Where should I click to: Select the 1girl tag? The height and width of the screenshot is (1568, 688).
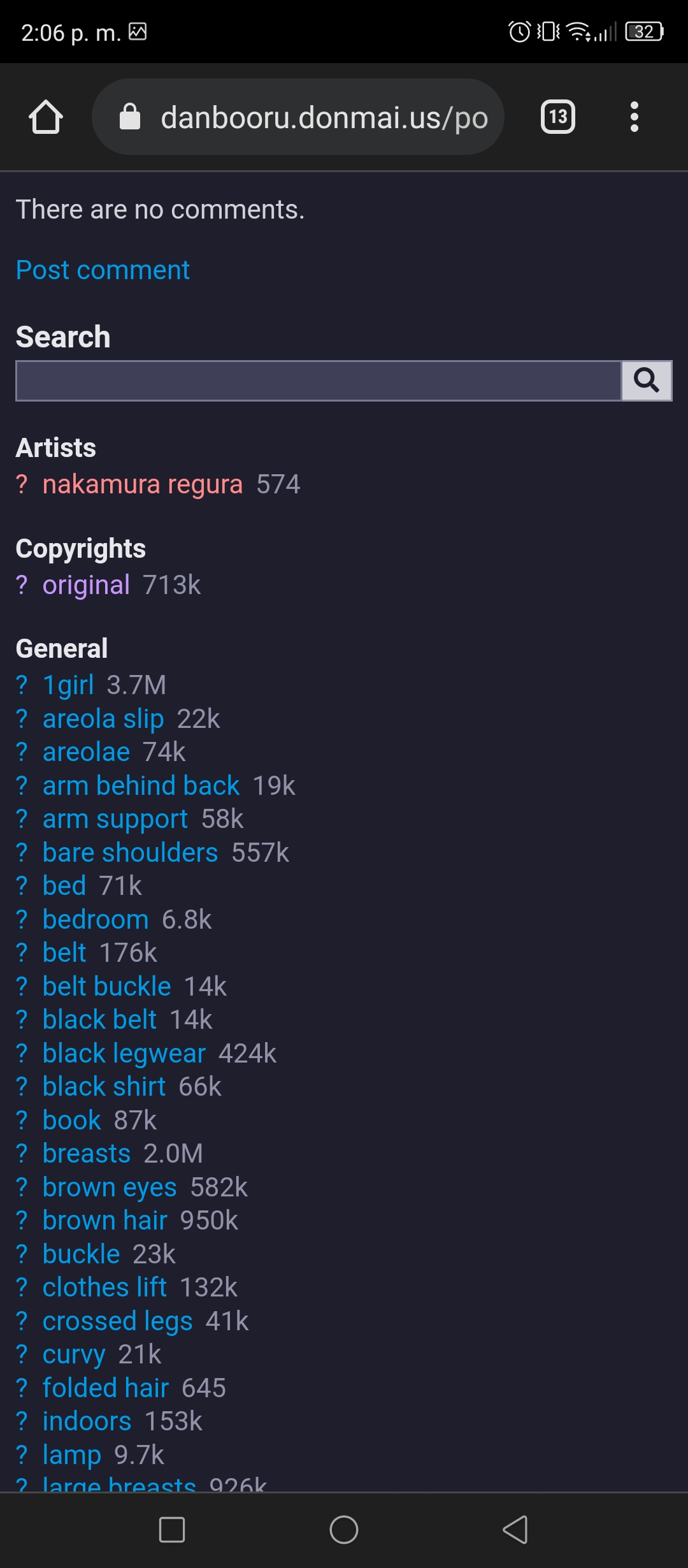68,685
